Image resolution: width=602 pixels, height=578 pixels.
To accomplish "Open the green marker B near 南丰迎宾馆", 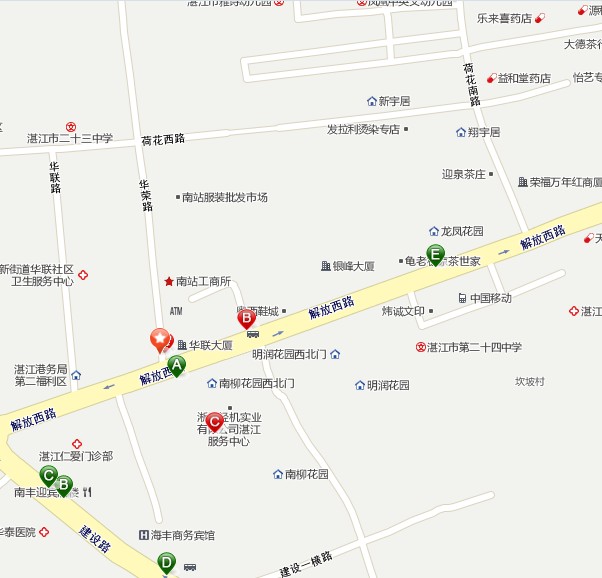I will (64, 485).
